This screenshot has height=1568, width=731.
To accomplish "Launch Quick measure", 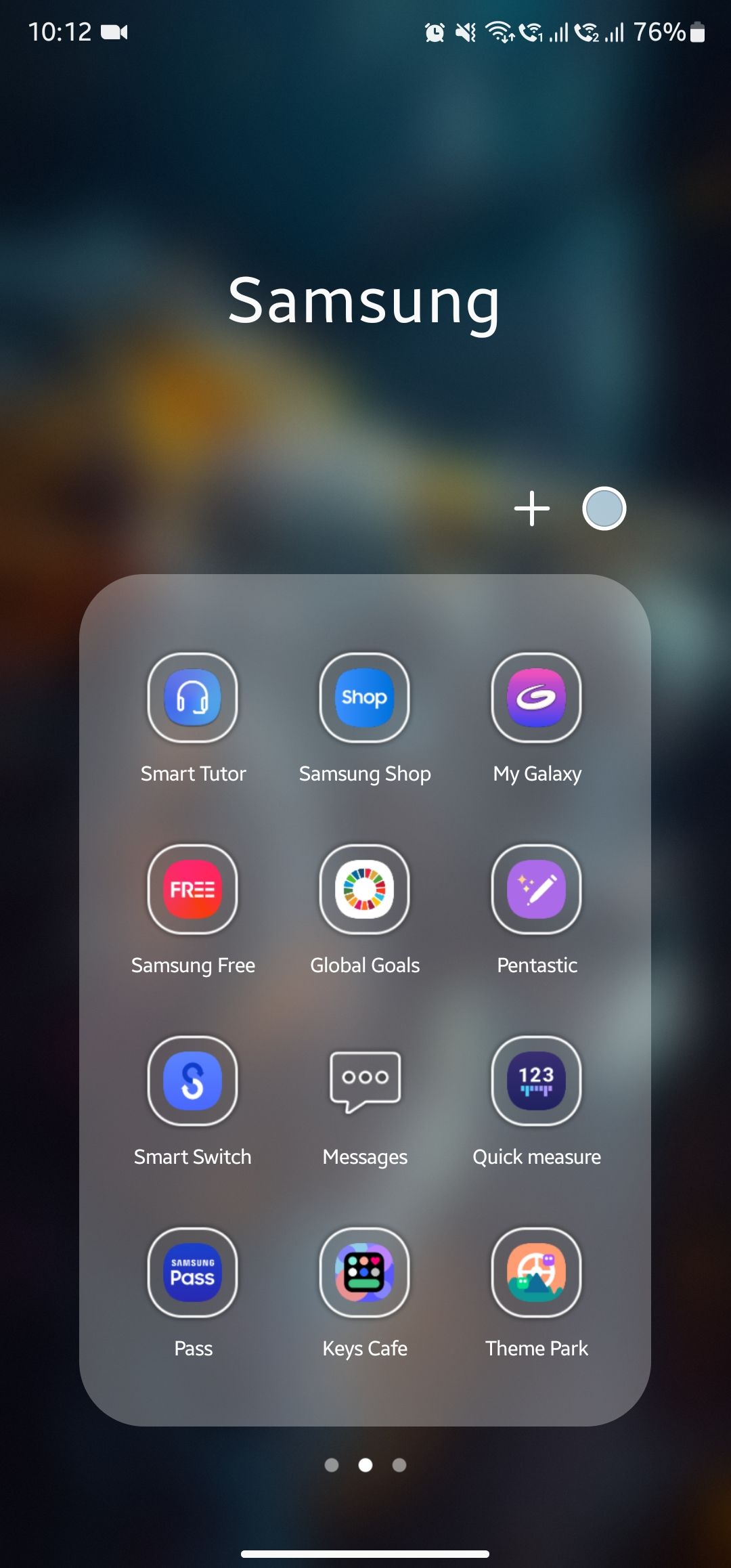I will pyautogui.click(x=537, y=1081).
